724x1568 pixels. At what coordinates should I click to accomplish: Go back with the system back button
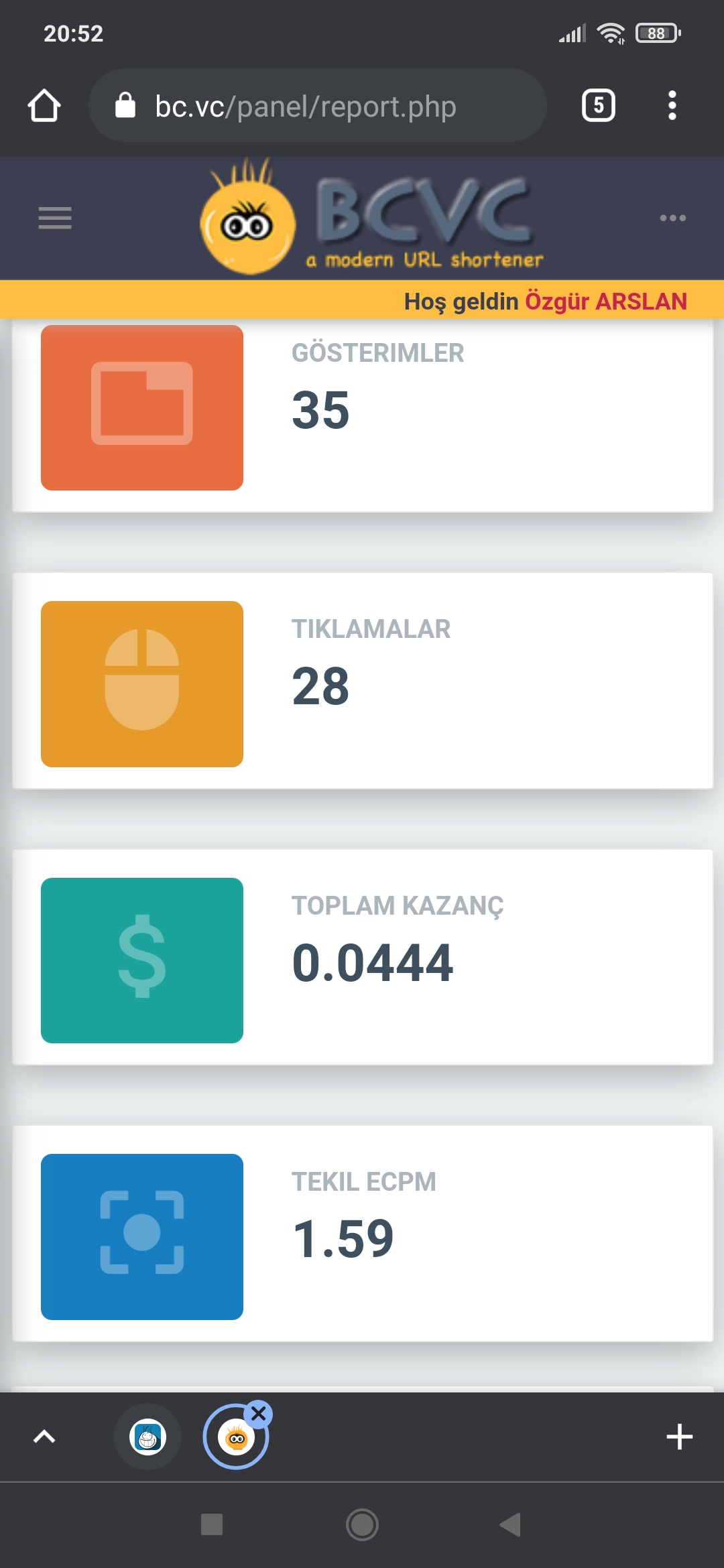pos(511,1524)
